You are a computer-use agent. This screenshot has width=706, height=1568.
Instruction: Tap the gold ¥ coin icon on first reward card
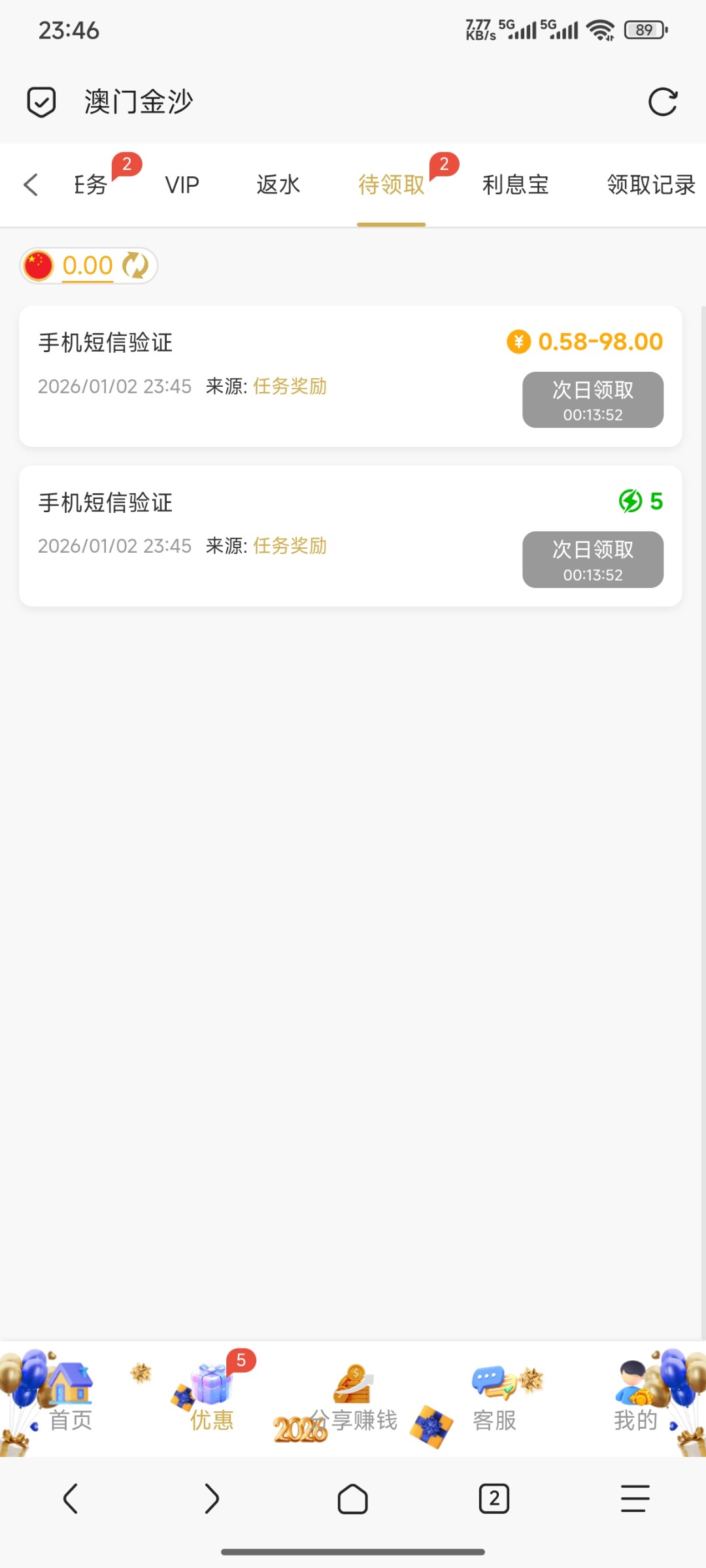coord(518,341)
